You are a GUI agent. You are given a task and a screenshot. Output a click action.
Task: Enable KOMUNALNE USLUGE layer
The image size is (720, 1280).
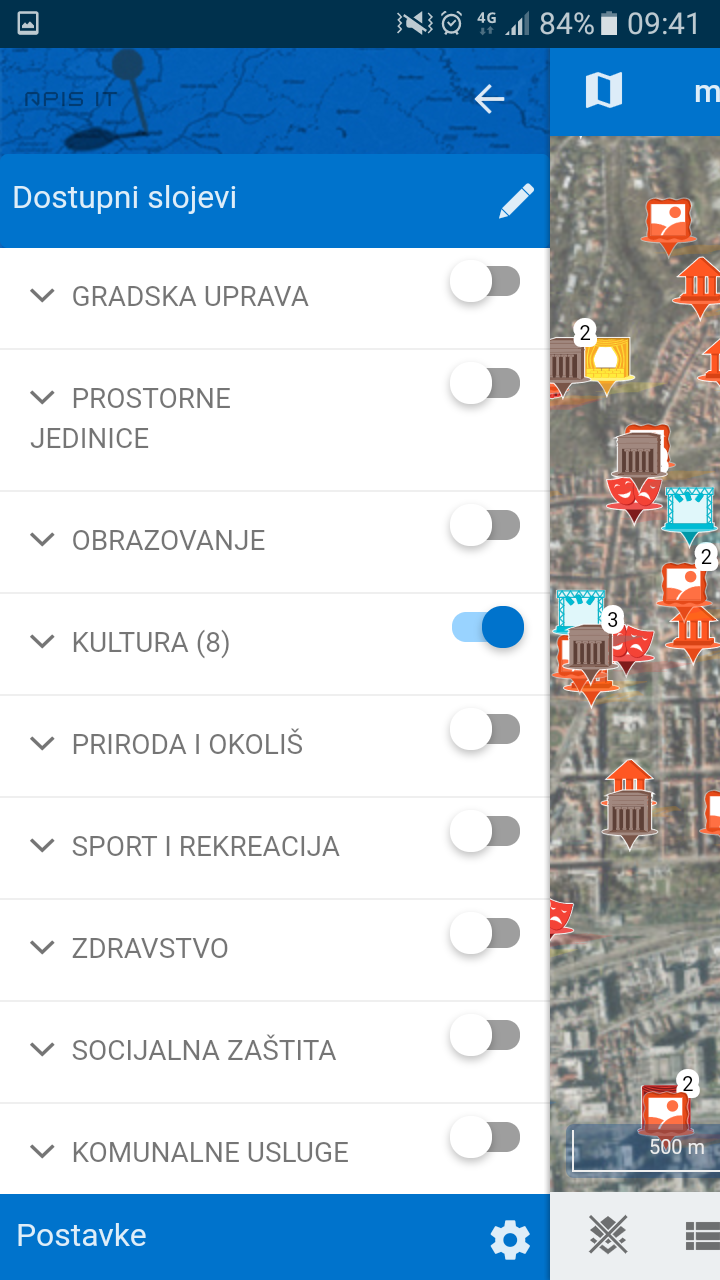click(x=486, y=1138)
